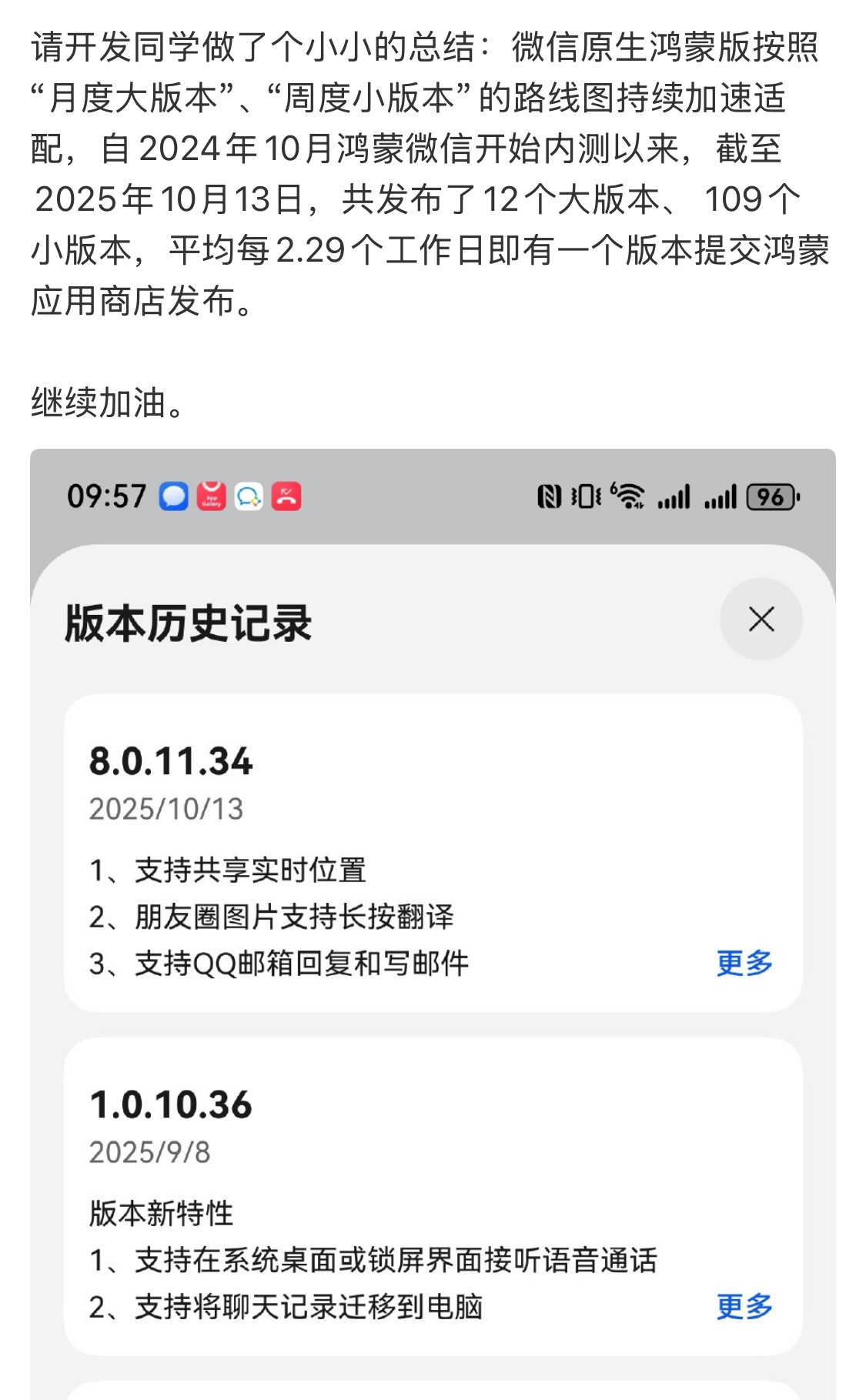Open the attached version history screenshot
This screenshot has height=1400, width=866.
pyautogui.click(x=433, y=924)
